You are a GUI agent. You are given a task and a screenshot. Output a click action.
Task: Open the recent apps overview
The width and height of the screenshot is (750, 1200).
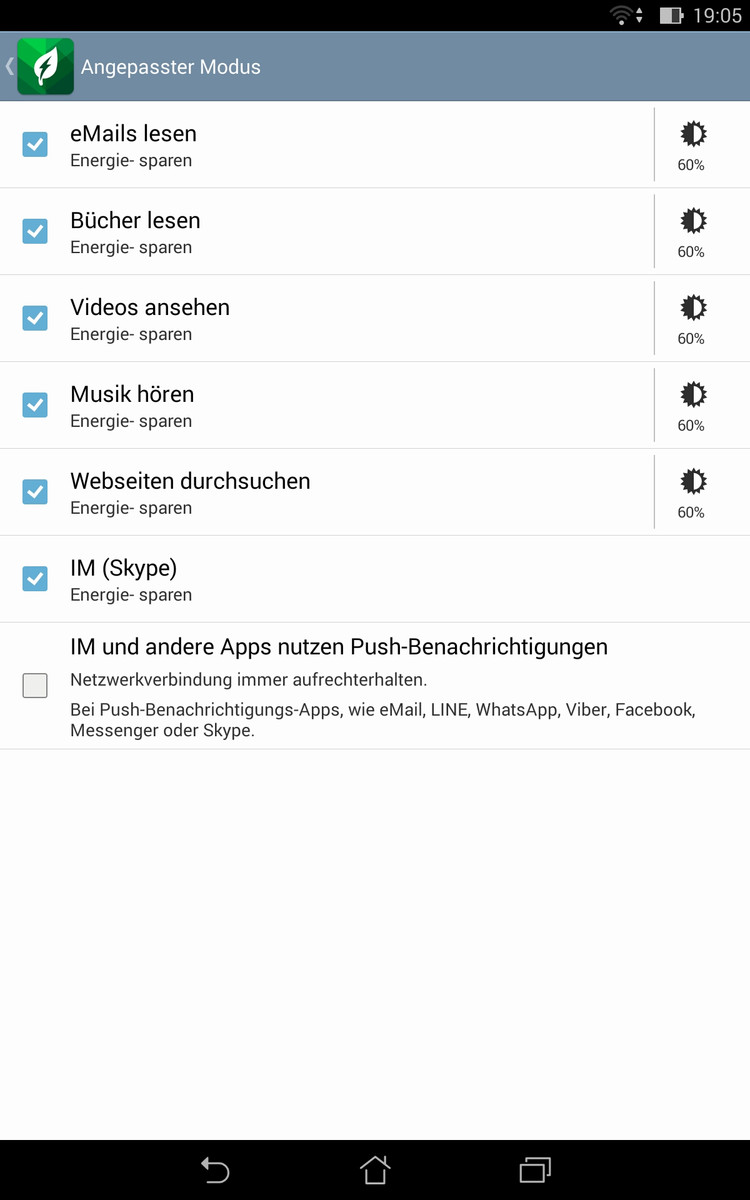pos(535,1169)
